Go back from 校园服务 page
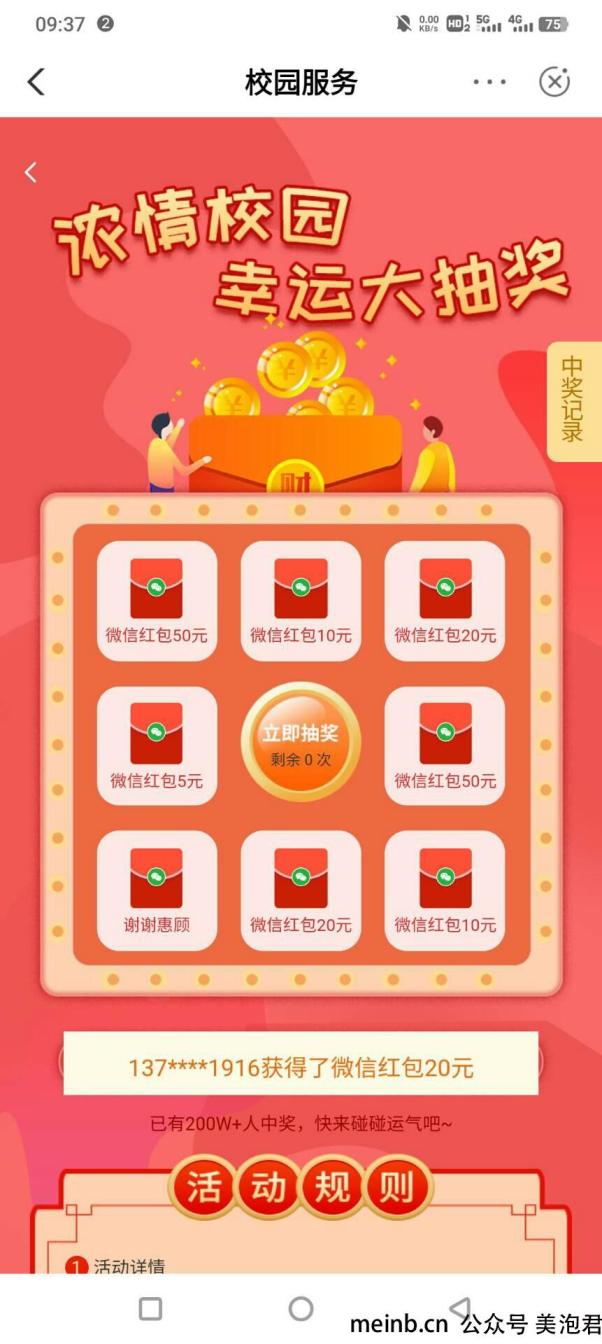The height and width of the screenshot is (1344, 602). click(x=36, y=82)
